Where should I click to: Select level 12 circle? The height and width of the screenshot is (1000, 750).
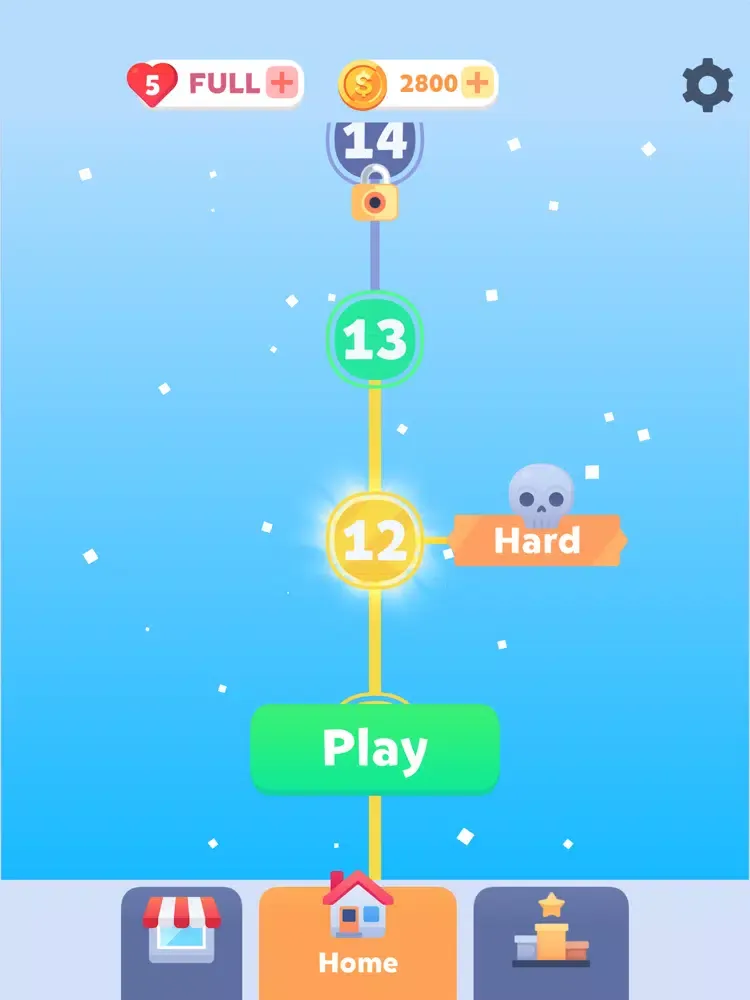pyautogui.click(x=375, y=540)
